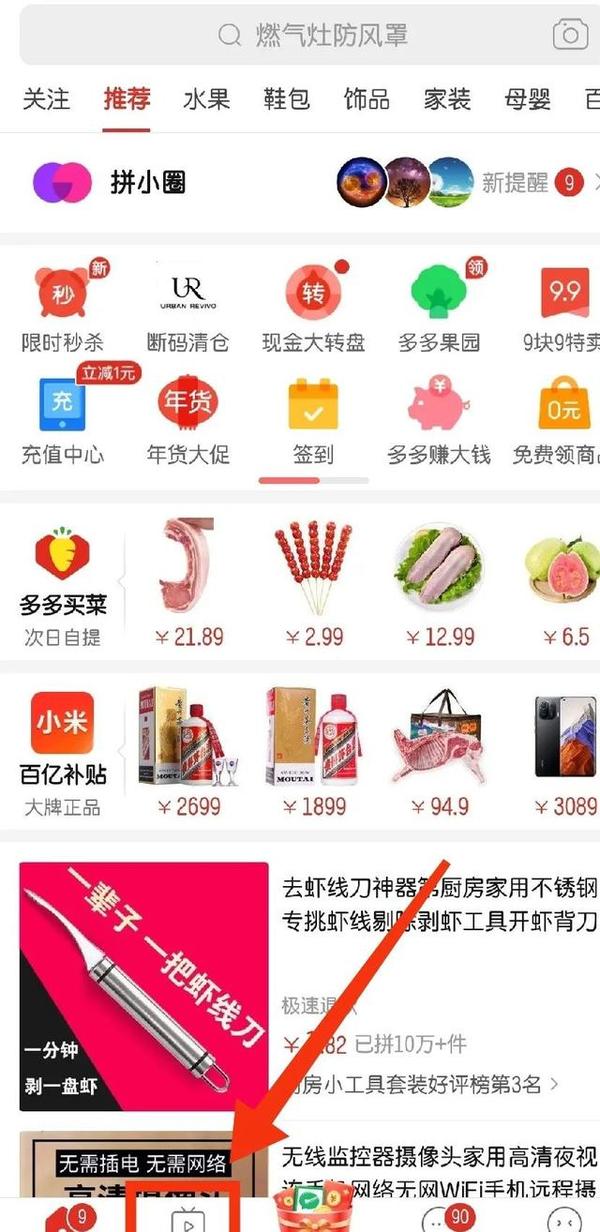Open 多多赚大钱 piggy bank
This screenshot has width=600, height=1232.
coord(439,420)
